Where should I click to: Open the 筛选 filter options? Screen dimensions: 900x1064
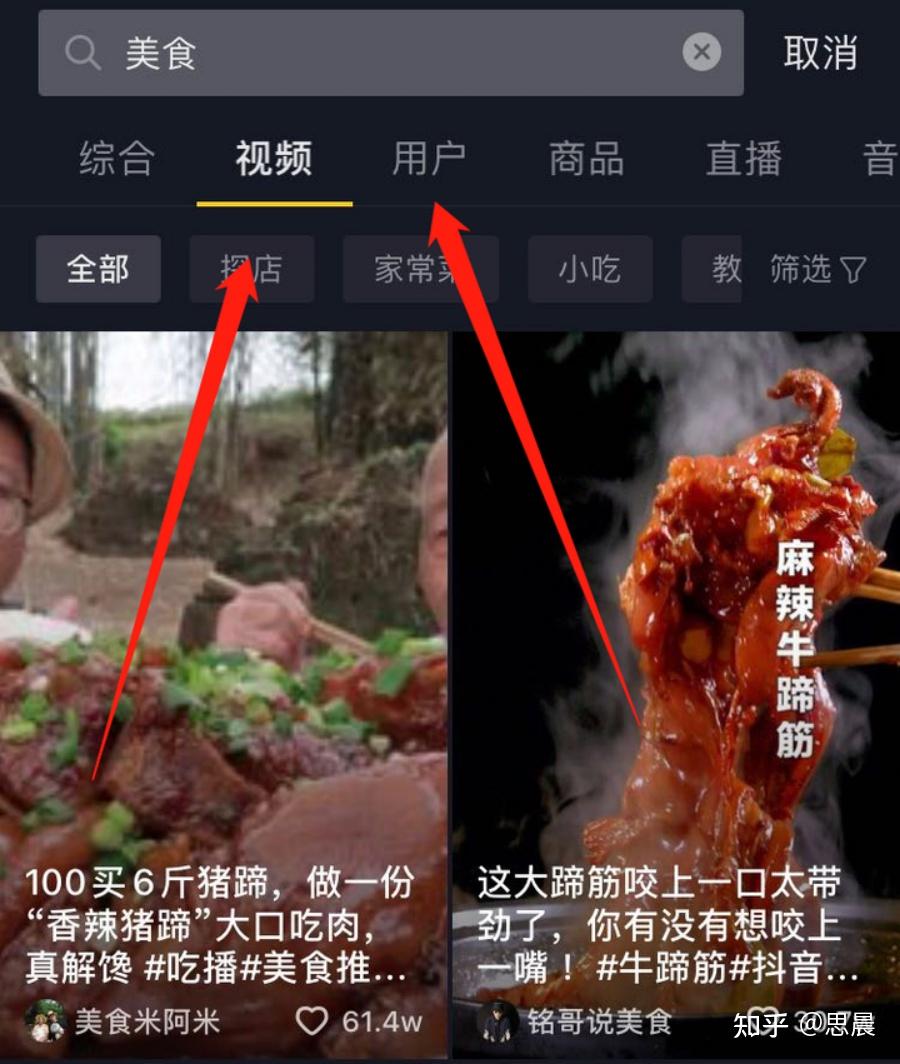point(817,269)
